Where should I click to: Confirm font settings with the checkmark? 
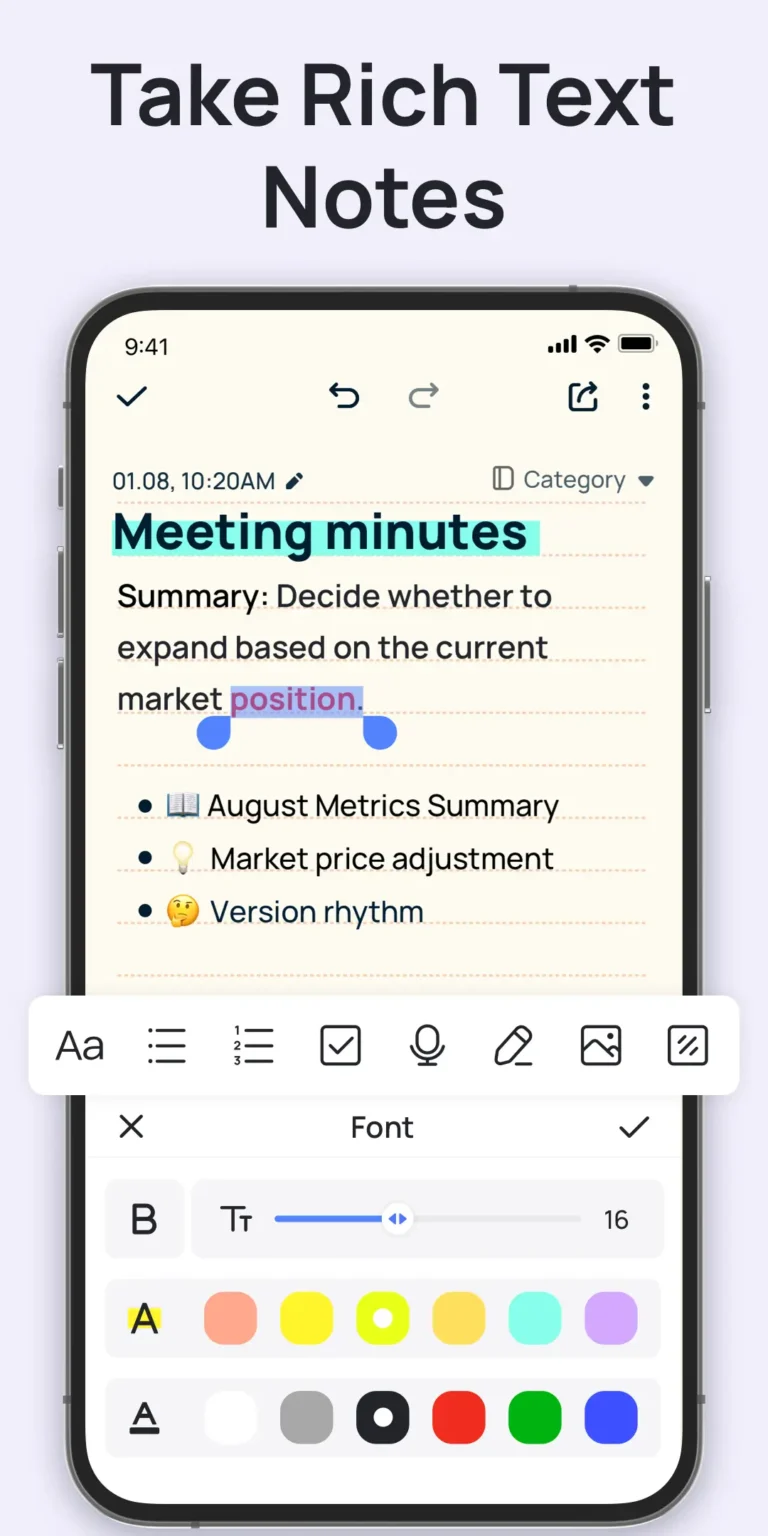pos(634,1127)
